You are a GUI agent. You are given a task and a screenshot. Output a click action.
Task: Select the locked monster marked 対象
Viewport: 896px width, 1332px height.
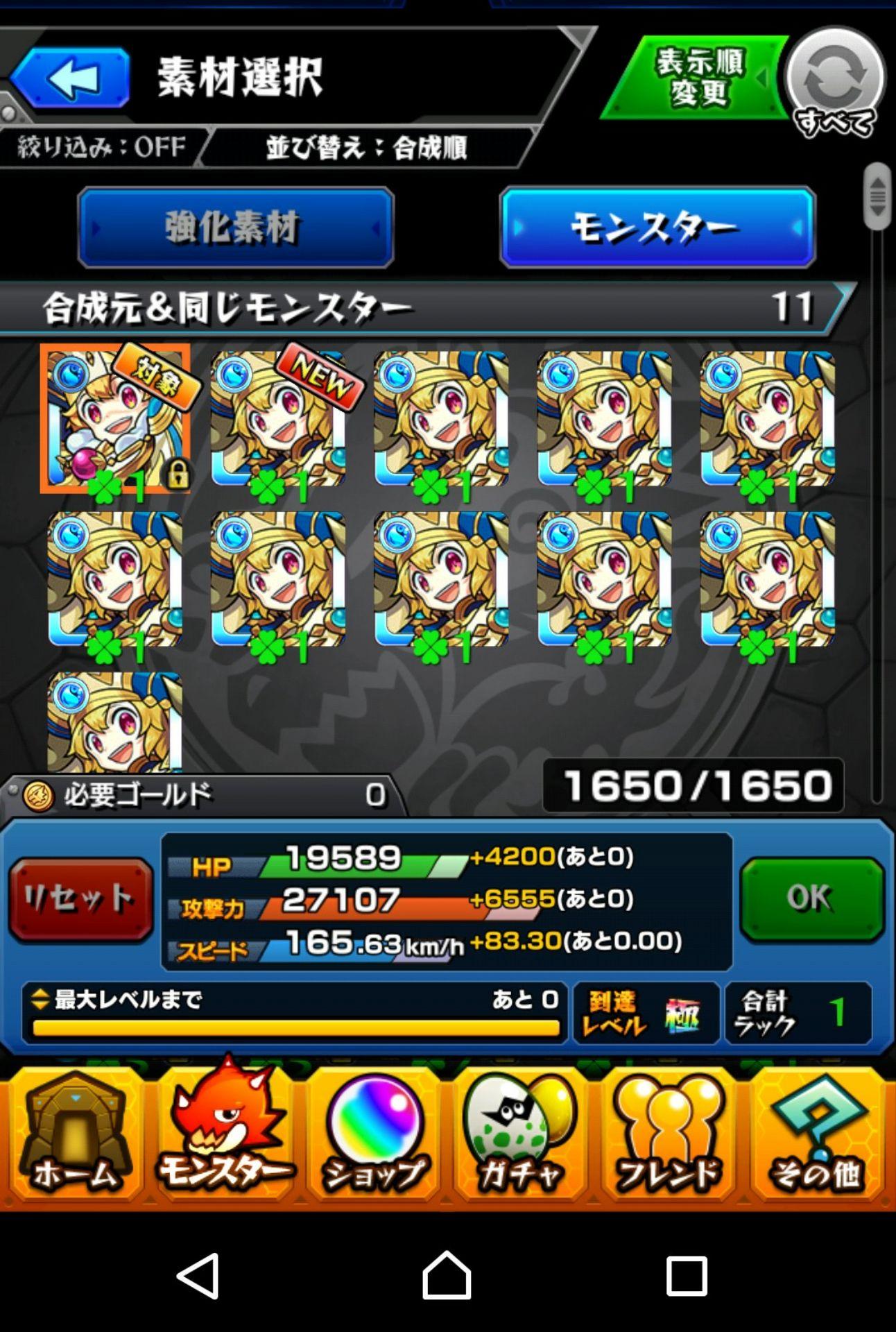[x=115, y=419]
